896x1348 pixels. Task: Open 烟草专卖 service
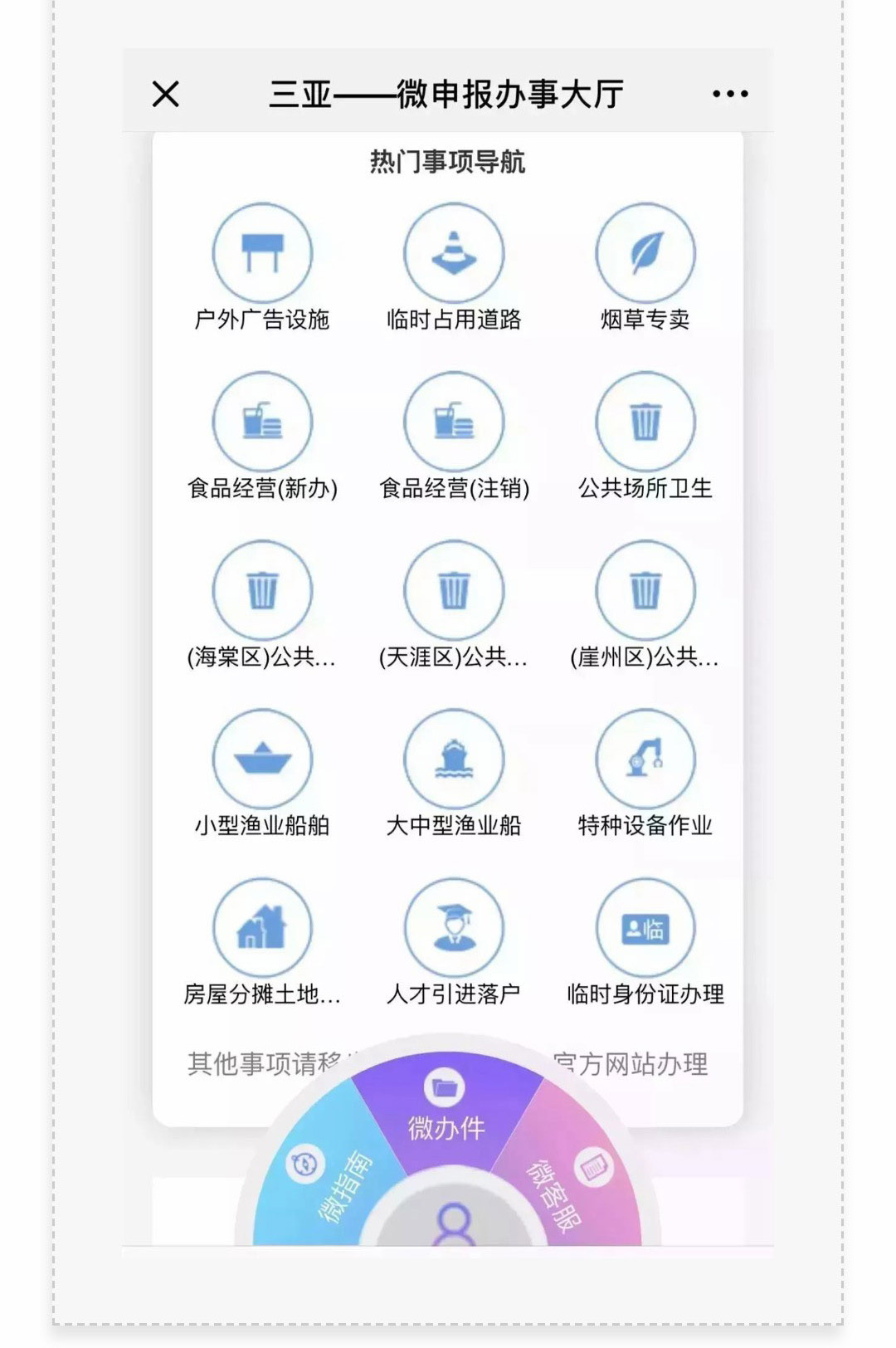[x=645, y=254]
